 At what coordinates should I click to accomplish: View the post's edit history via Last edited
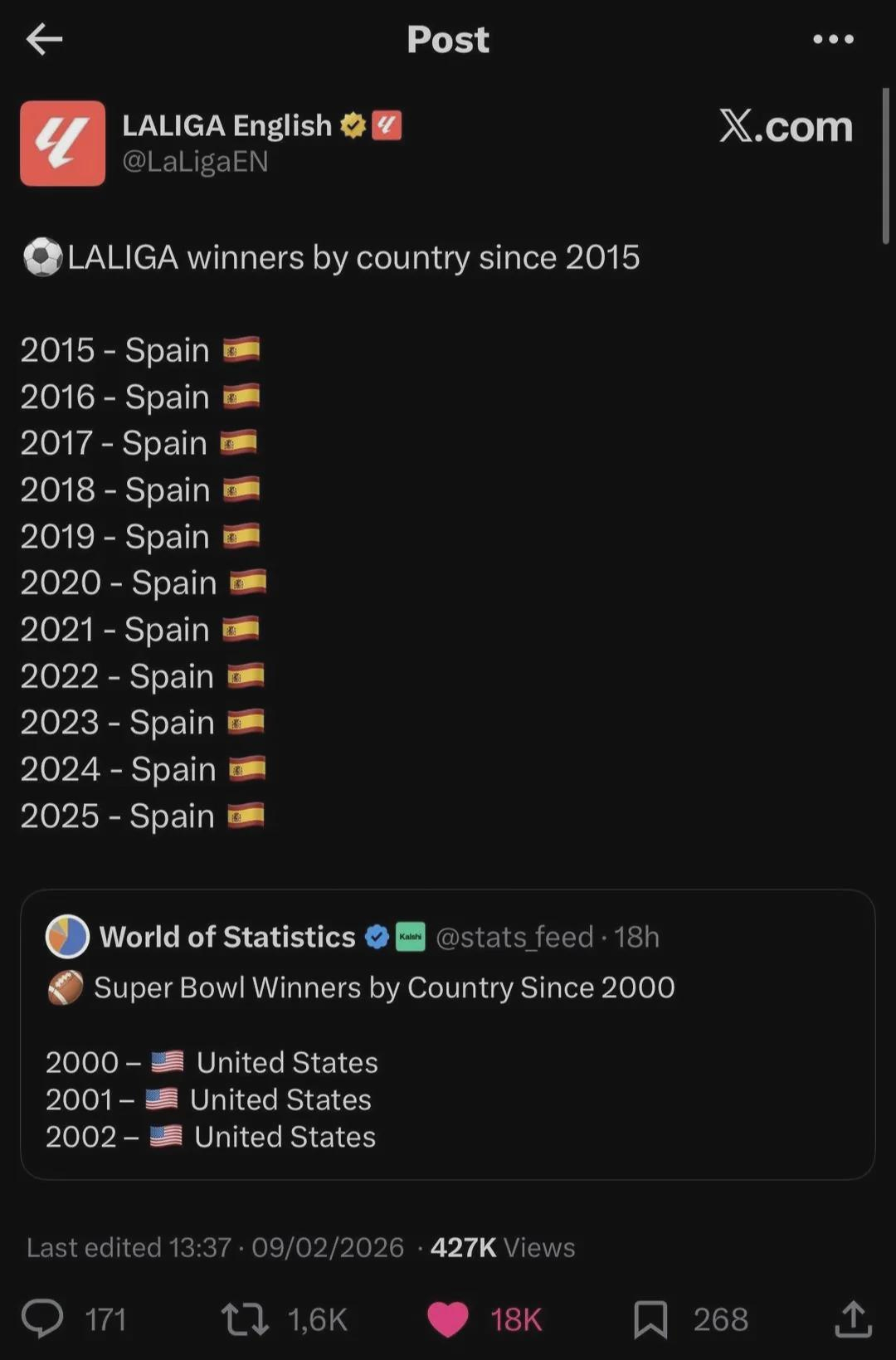pyautogui.click(x=129, y=1247)
